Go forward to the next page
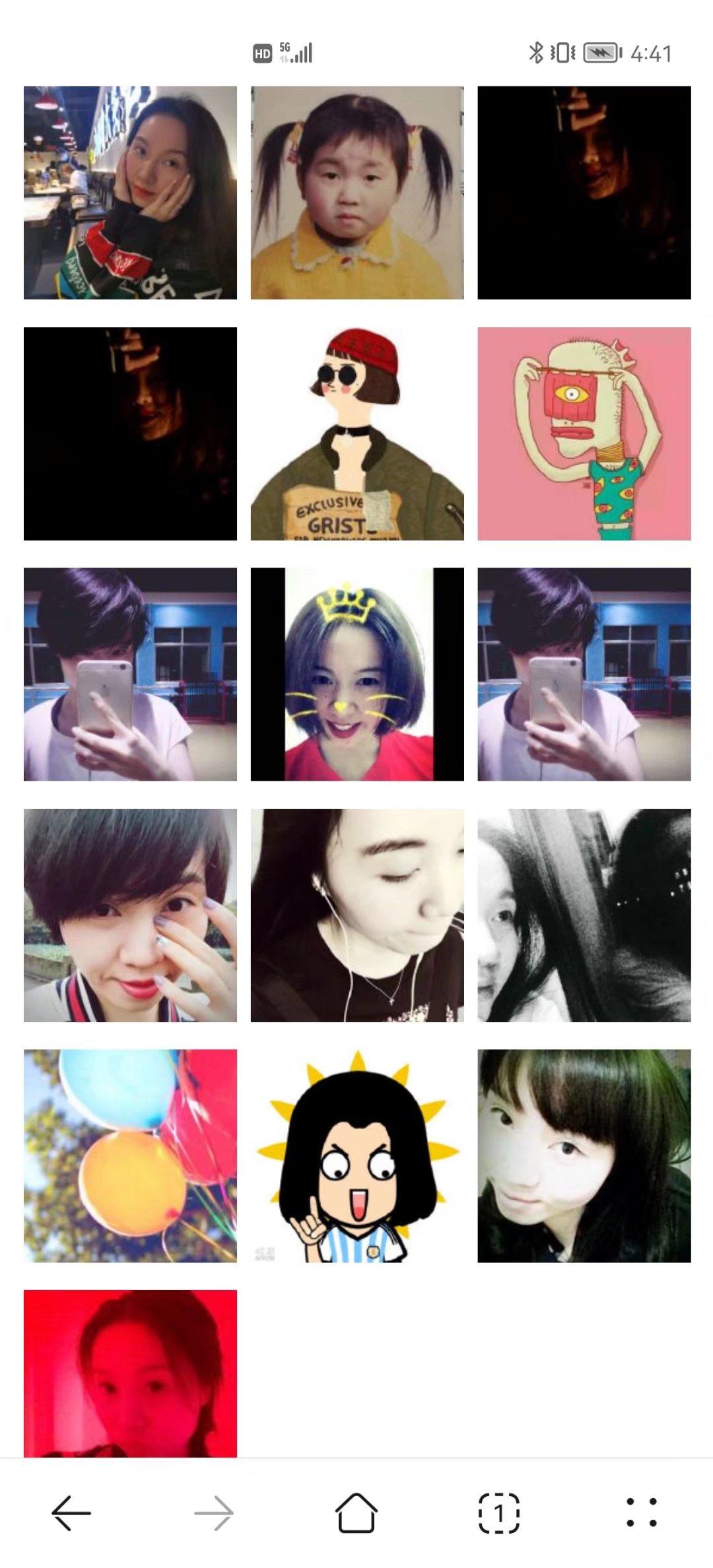Screen dimensions: 713x1568 click(x=214, y=1513)
